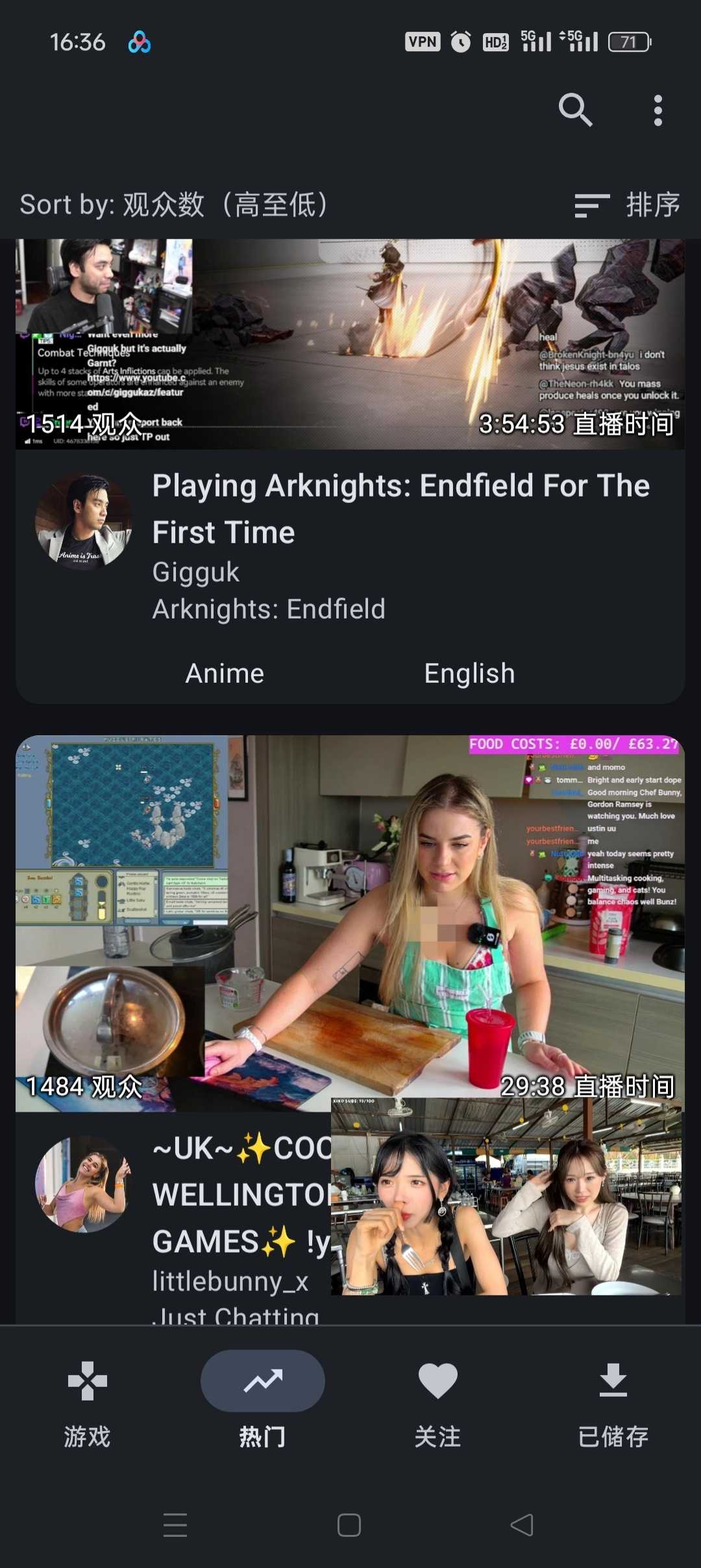The width and height of the screenshot is (701, 1568).
Task: Tap the 排序 sort button
Action: coord(627,205)
